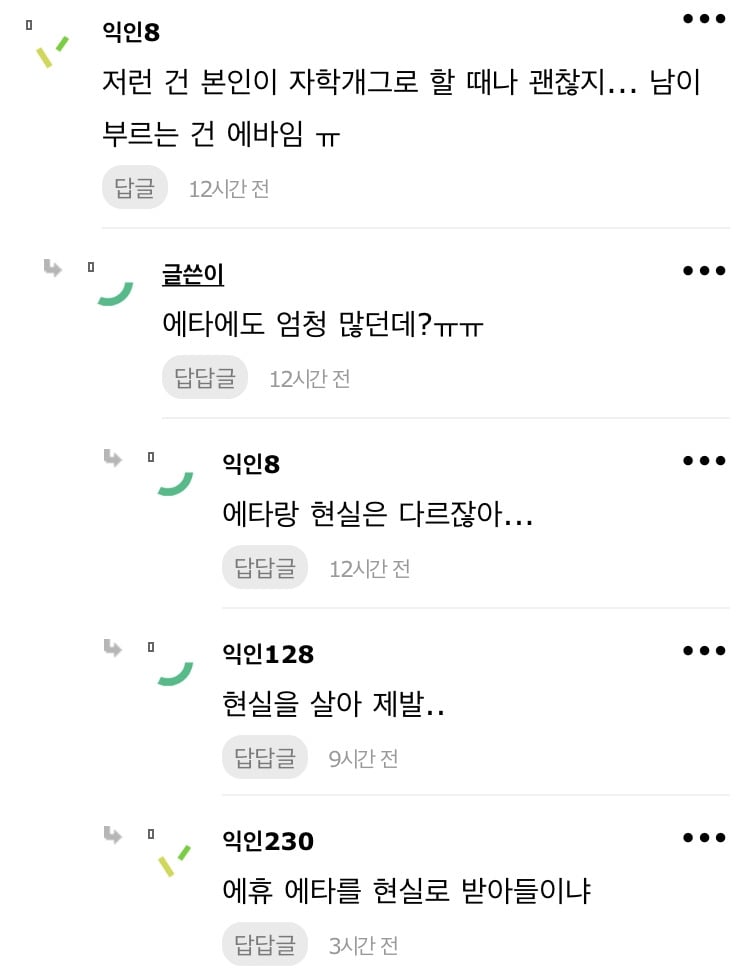Screen dimensions: 750x977
Task: Tap 답답글 under 글쓴이's reply
Action: 205,378
